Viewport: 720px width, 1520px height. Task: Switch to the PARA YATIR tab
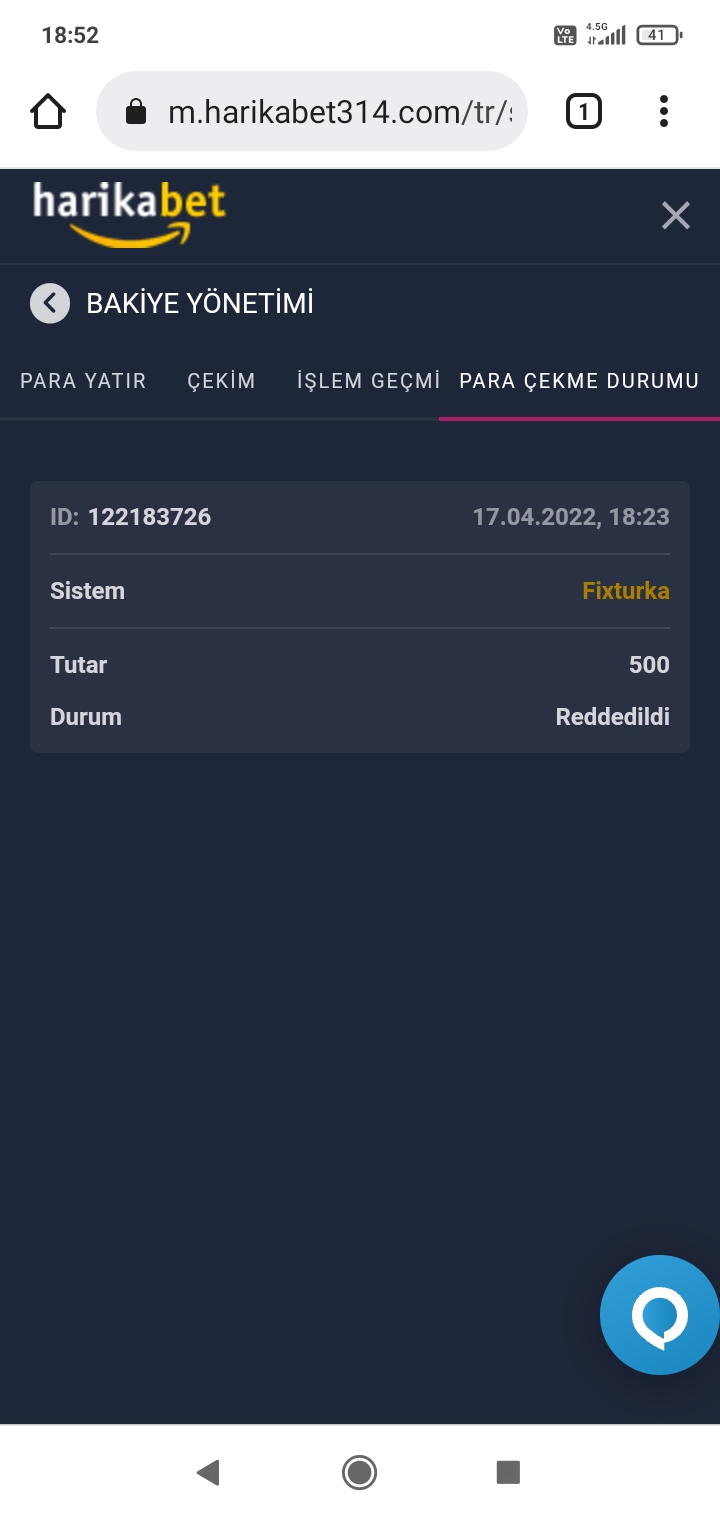pos(83,381)
